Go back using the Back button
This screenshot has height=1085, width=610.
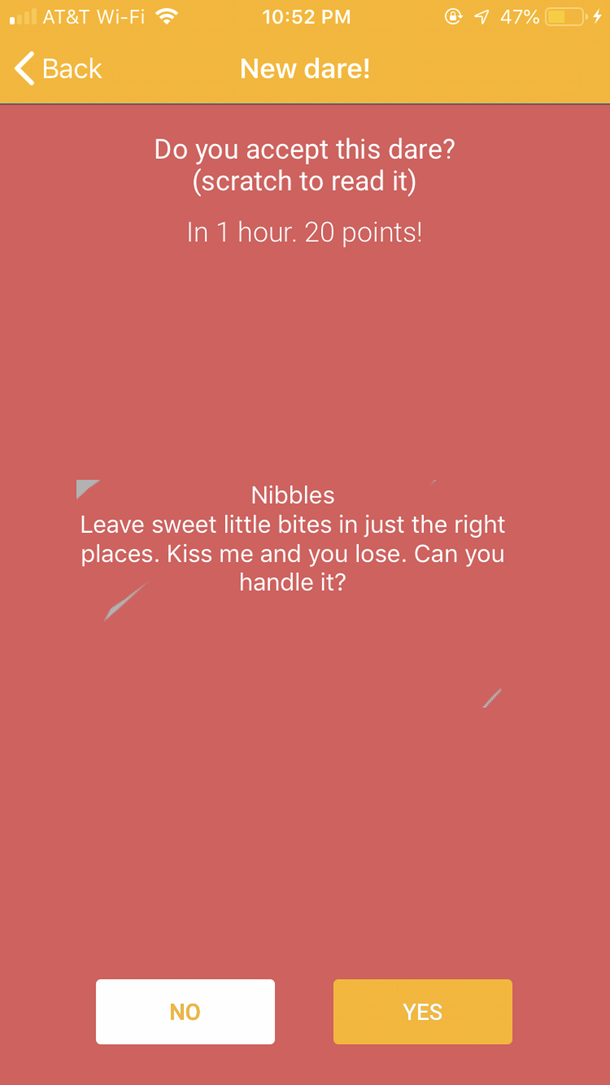coord(58,69)
